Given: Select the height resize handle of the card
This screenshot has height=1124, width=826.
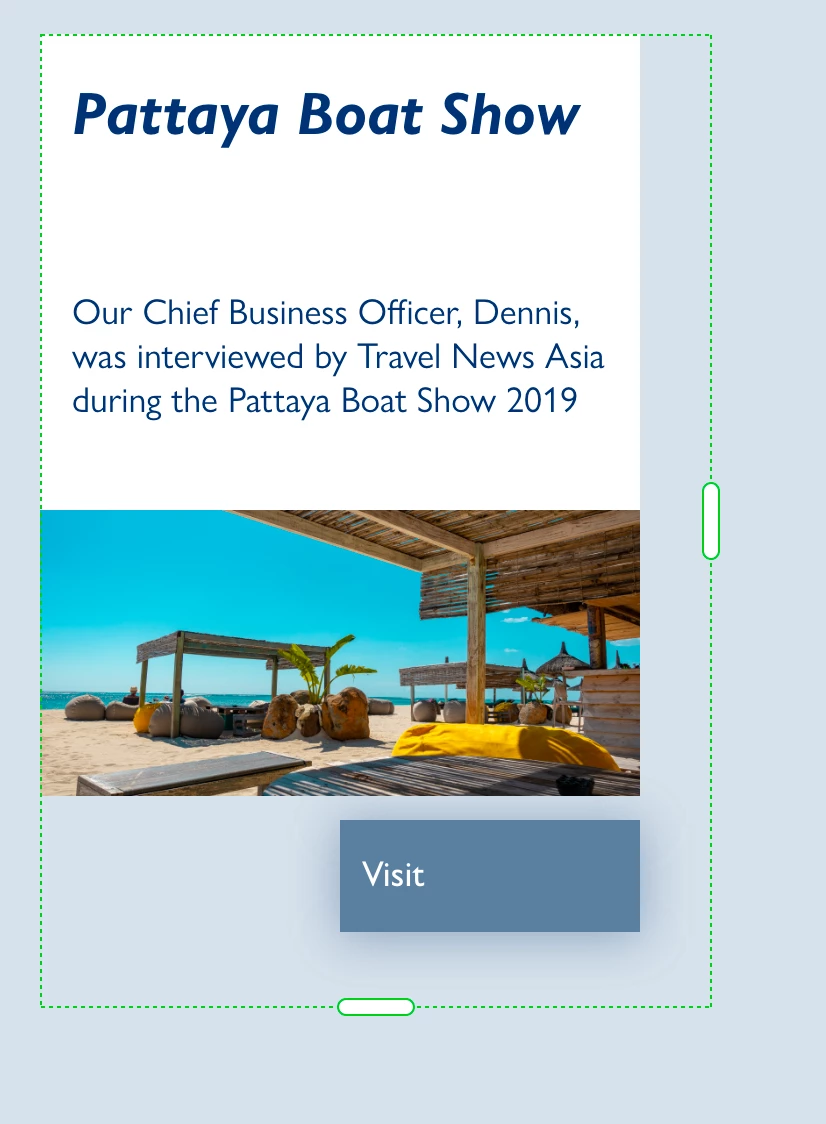Looking at the screenshot, I should pos(376,1007).
